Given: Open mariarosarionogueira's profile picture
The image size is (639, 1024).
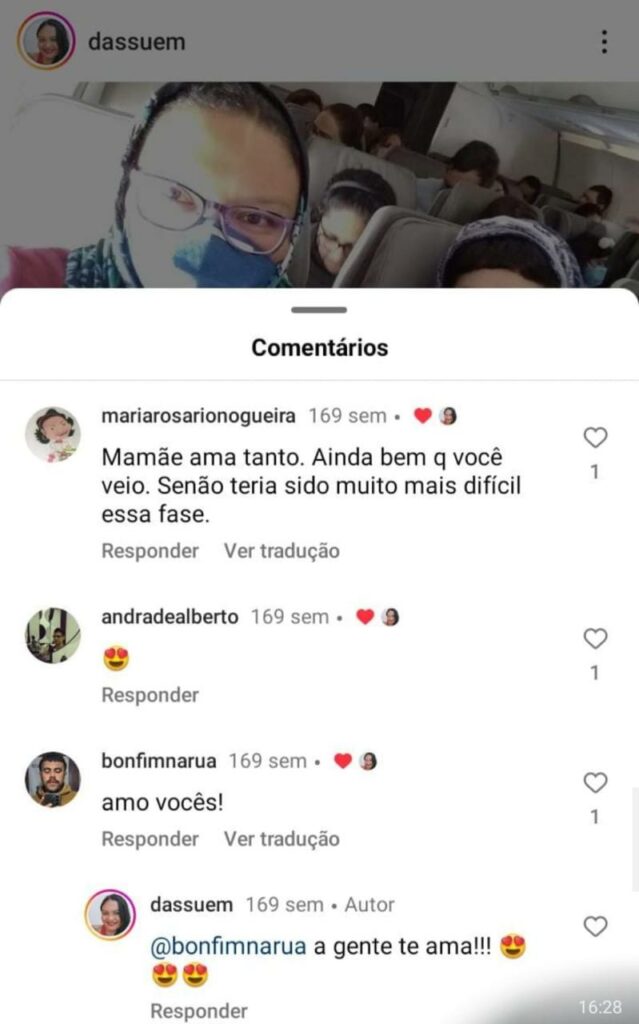Looking at the screenshot, I should click(53, 434).
